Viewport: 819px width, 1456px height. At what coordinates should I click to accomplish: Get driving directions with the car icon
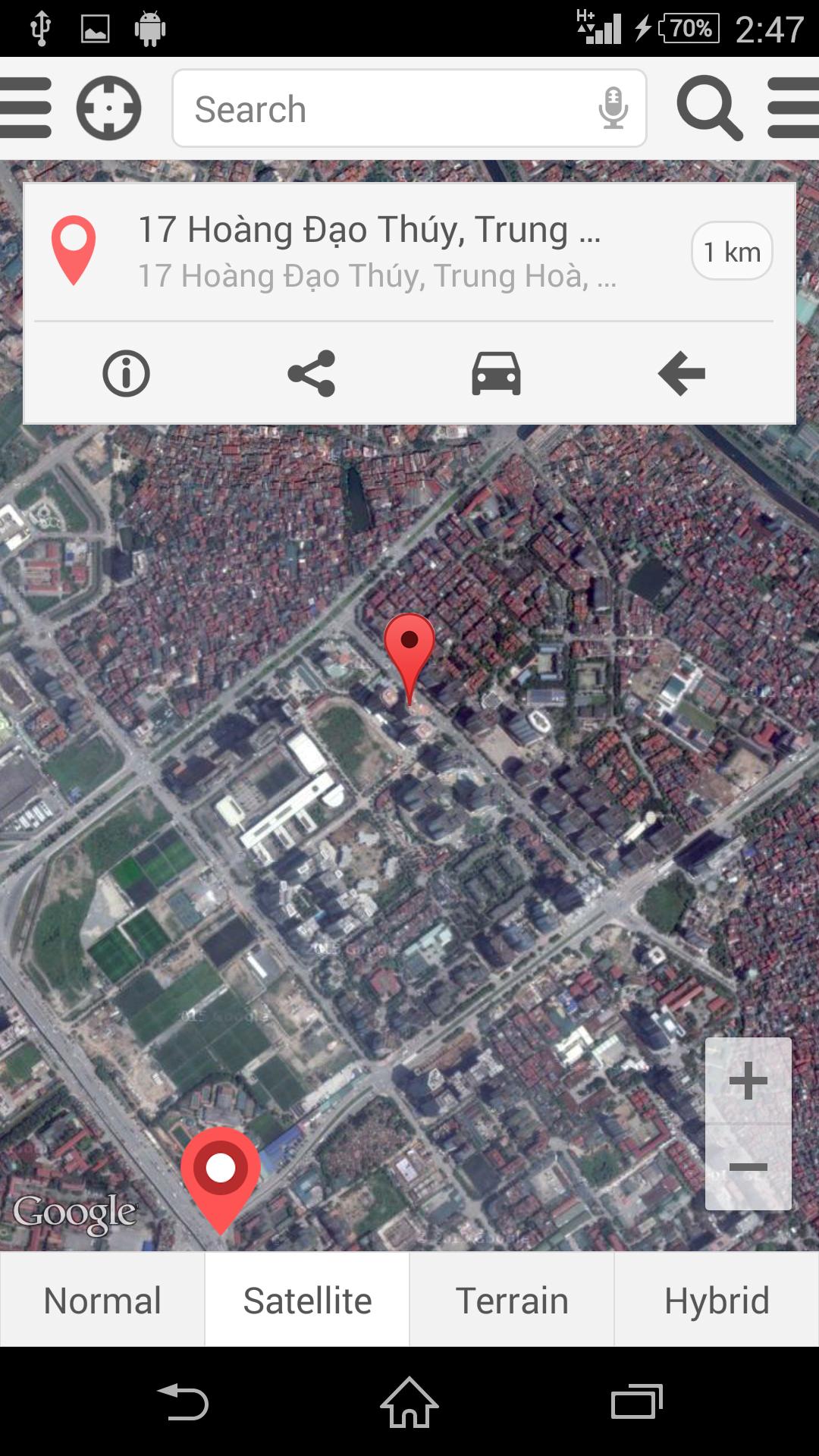coord(497,372)
